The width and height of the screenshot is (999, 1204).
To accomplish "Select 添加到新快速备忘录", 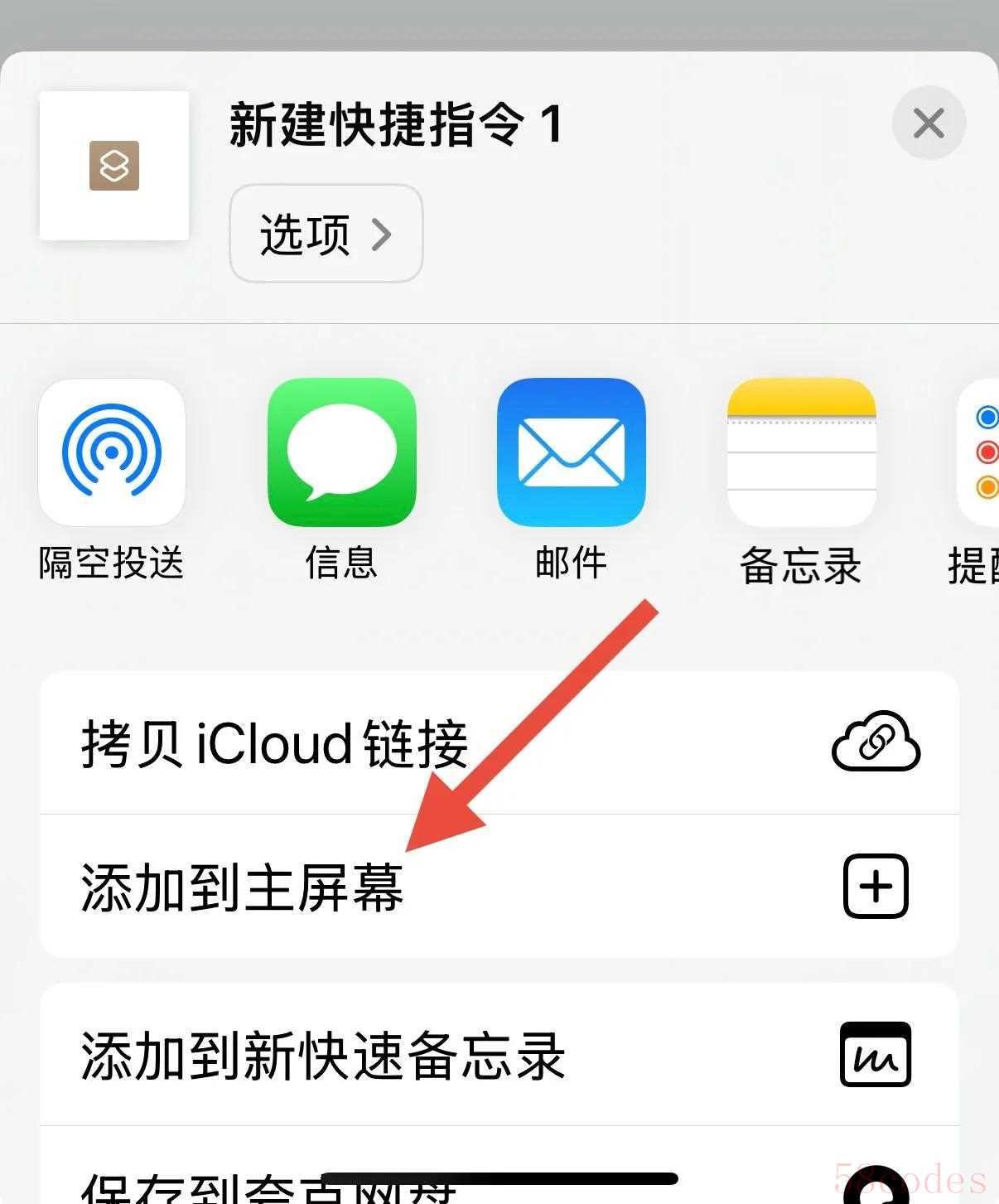I will (499, 1055).
